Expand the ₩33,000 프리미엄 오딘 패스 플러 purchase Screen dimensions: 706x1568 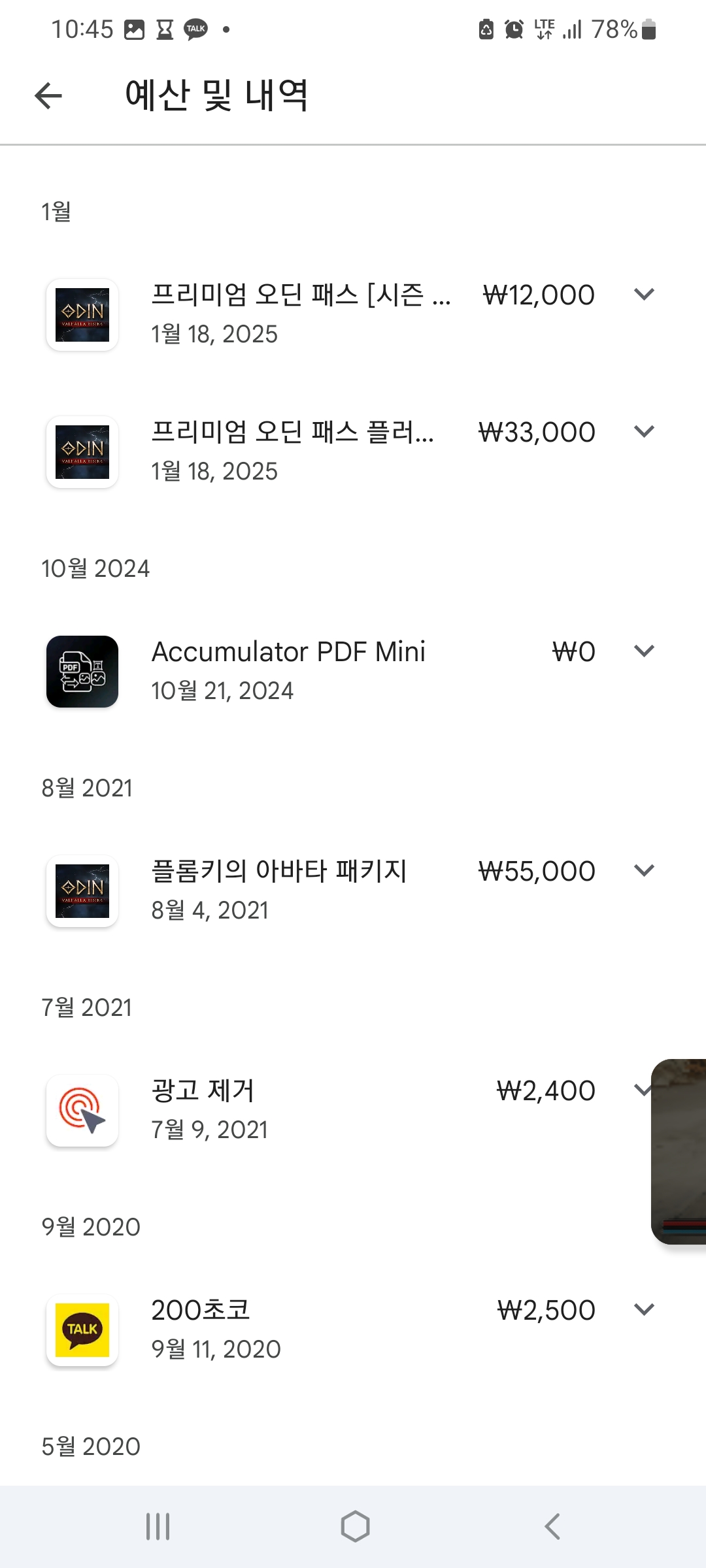[x=644, y=432]
